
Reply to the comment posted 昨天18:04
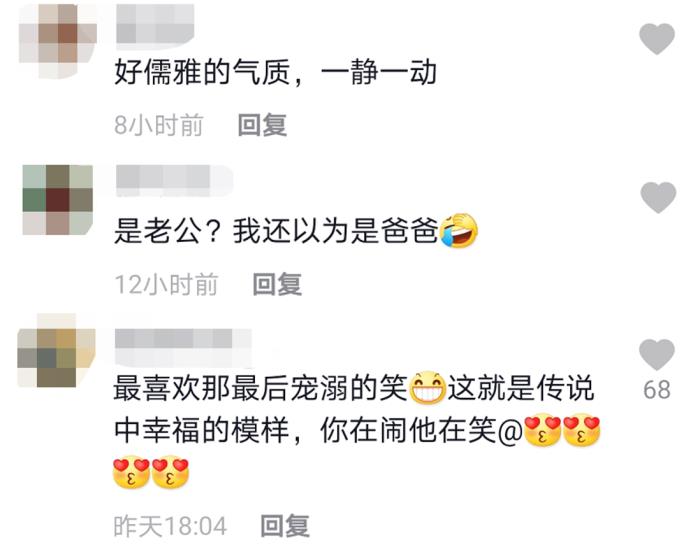285,525
